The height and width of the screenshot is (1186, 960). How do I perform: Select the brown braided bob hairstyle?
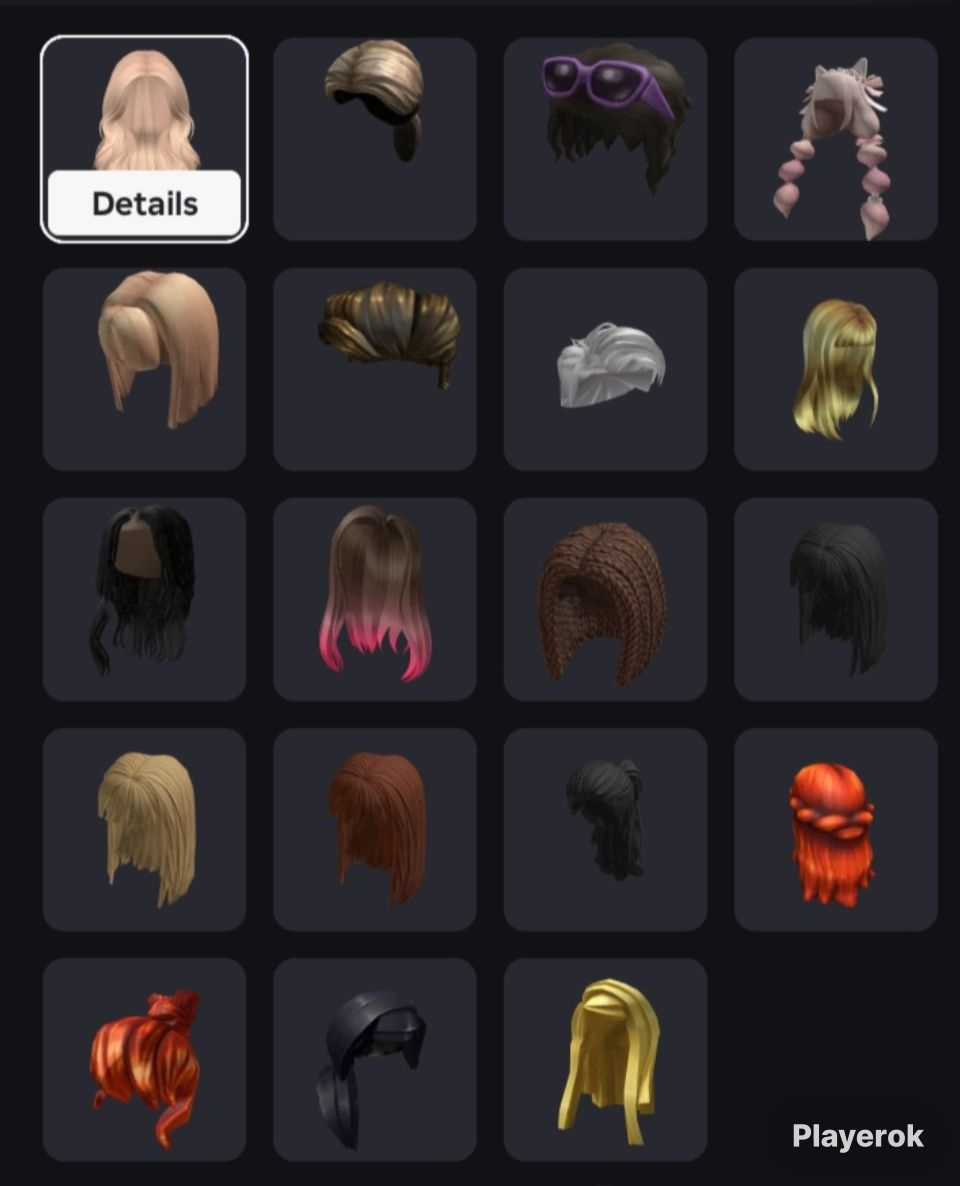[x=605, y=599]
